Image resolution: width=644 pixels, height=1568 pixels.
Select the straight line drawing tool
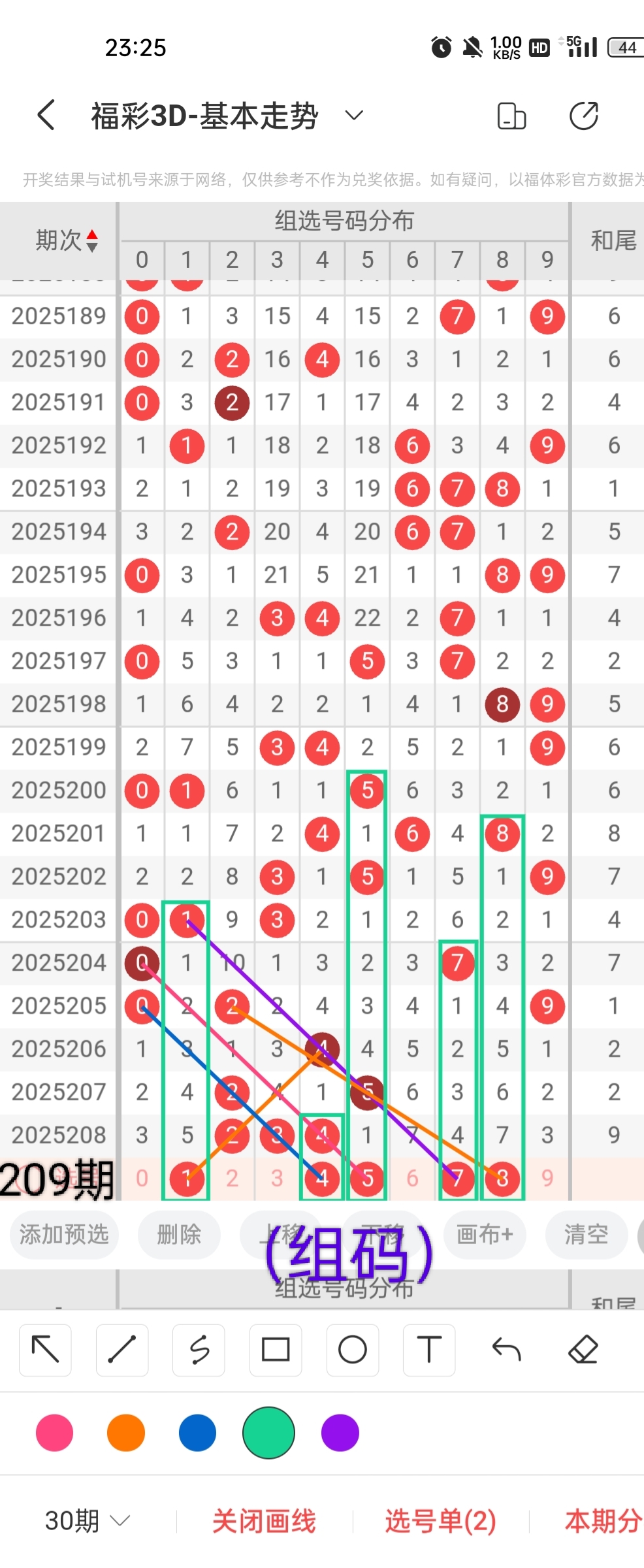122,1350
